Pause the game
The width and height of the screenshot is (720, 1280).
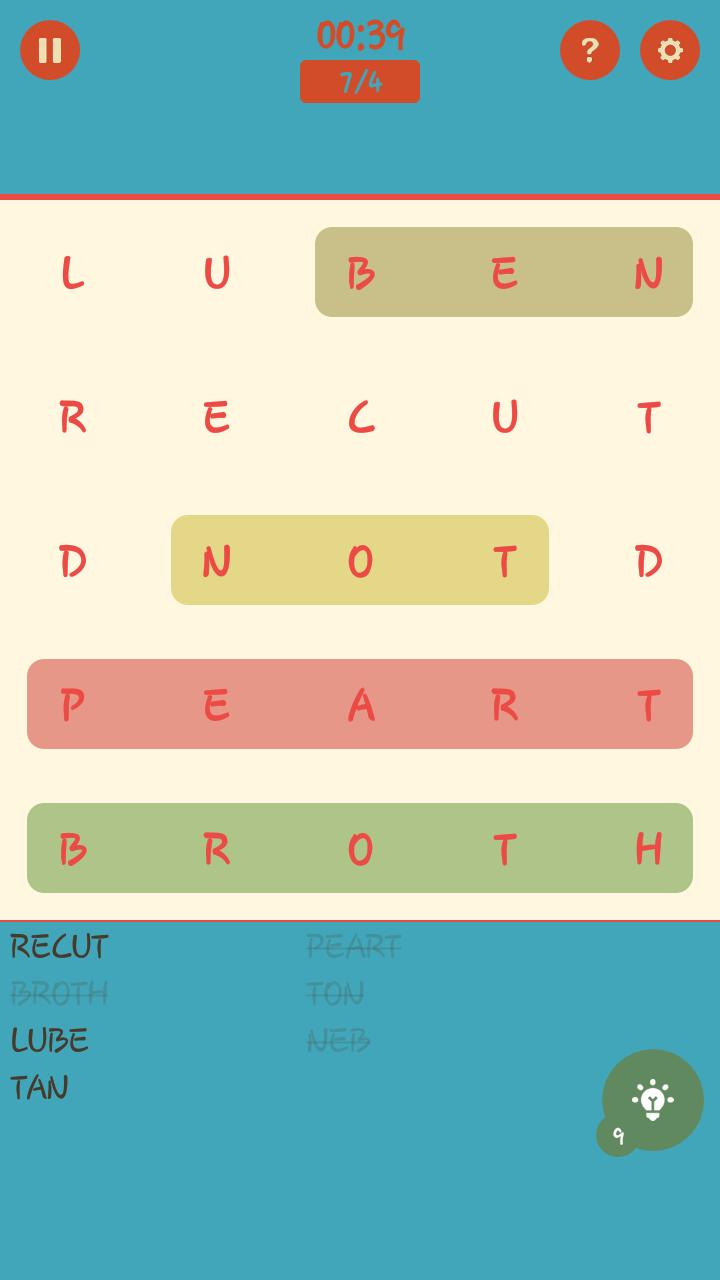coord(50,50)
